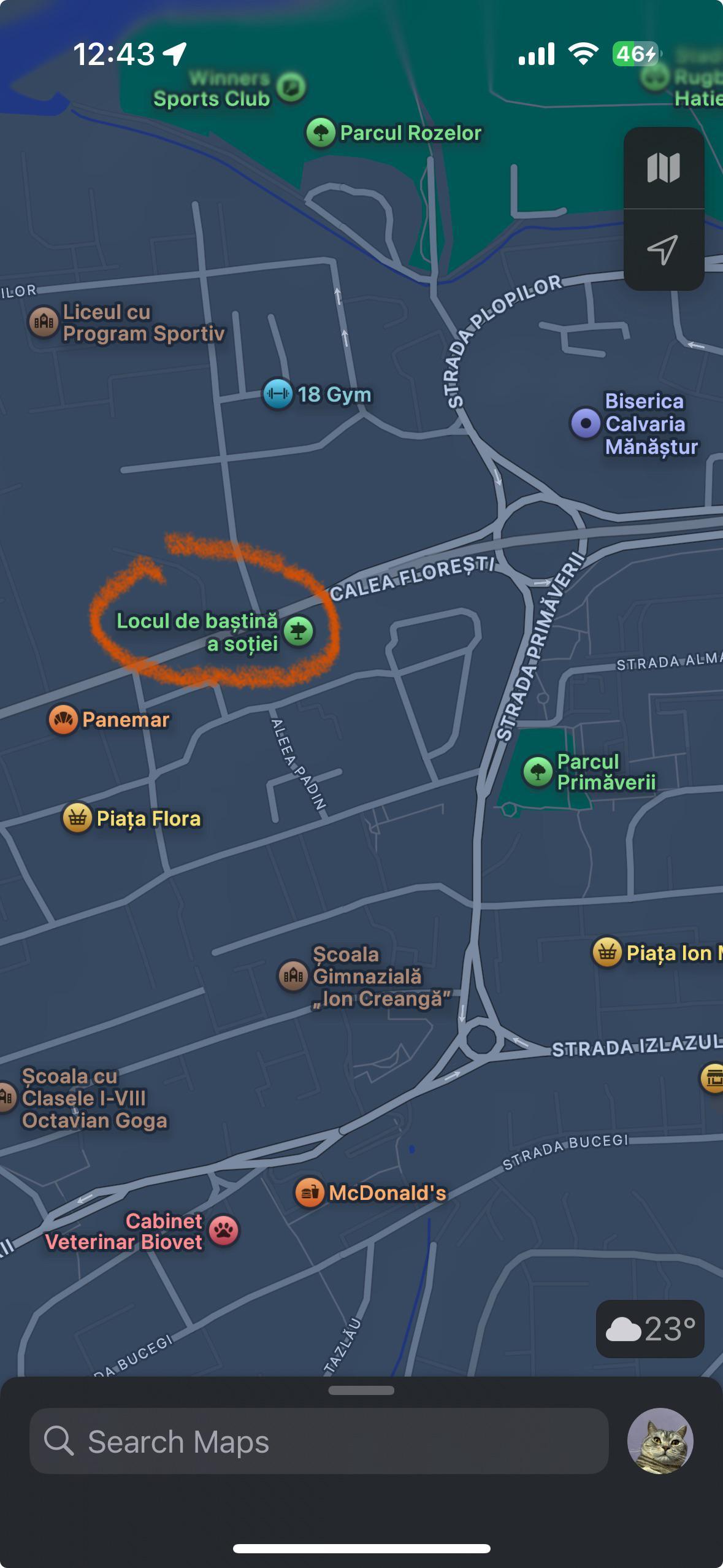Expand the search panel grabber handle
Viewport: 723px width, 1568px height.
pos(361,1390)
